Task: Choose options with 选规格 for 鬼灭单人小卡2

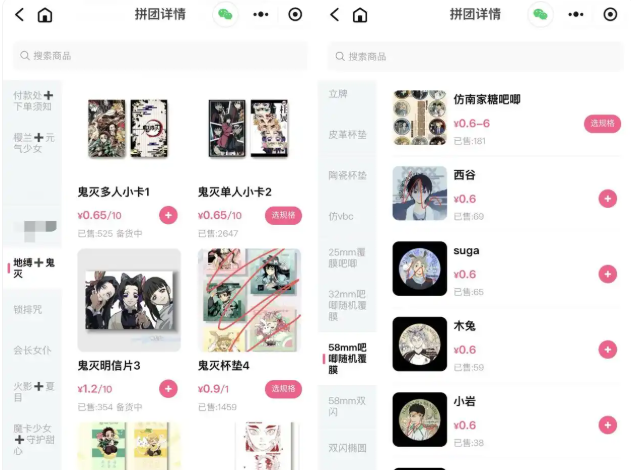Action: coord(283,215)
